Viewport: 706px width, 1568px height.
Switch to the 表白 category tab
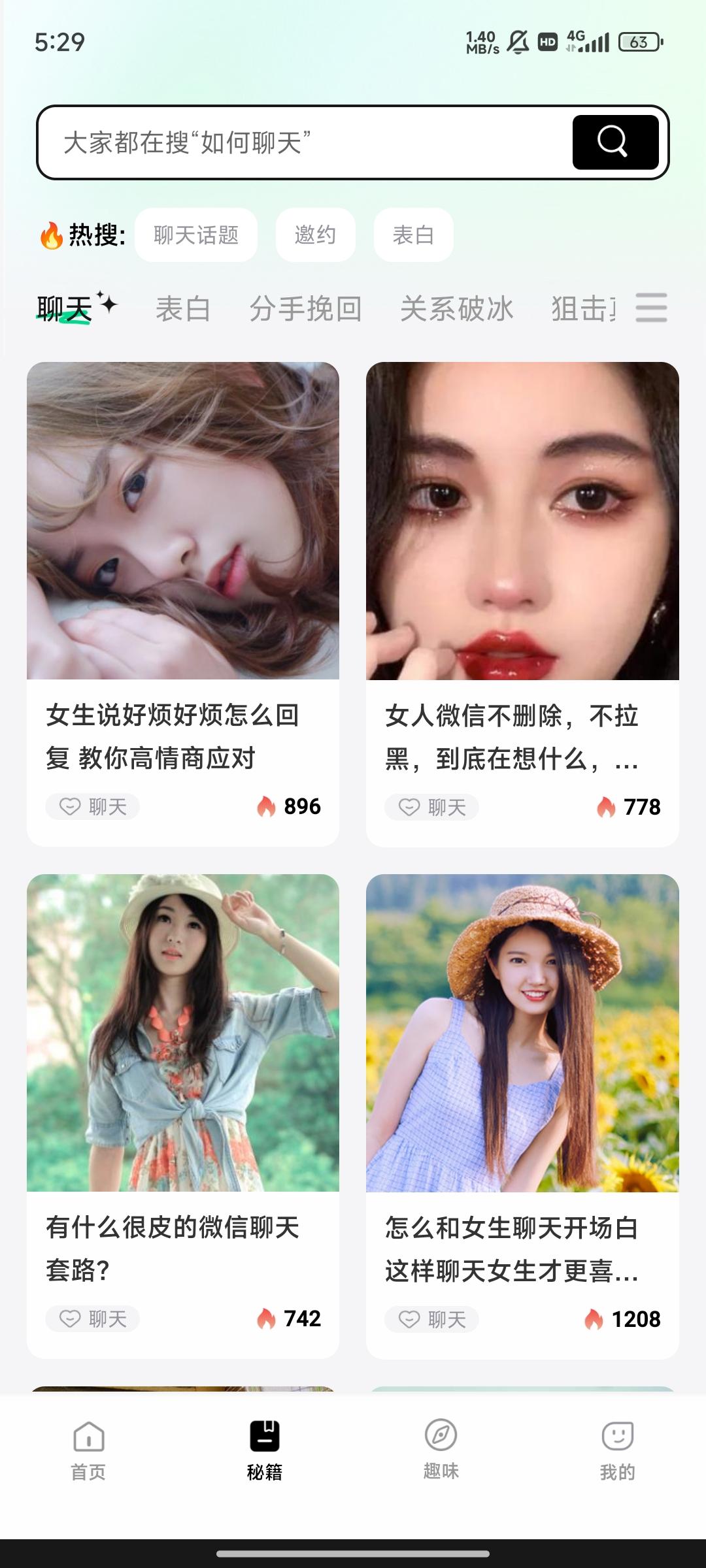point(183,309)
